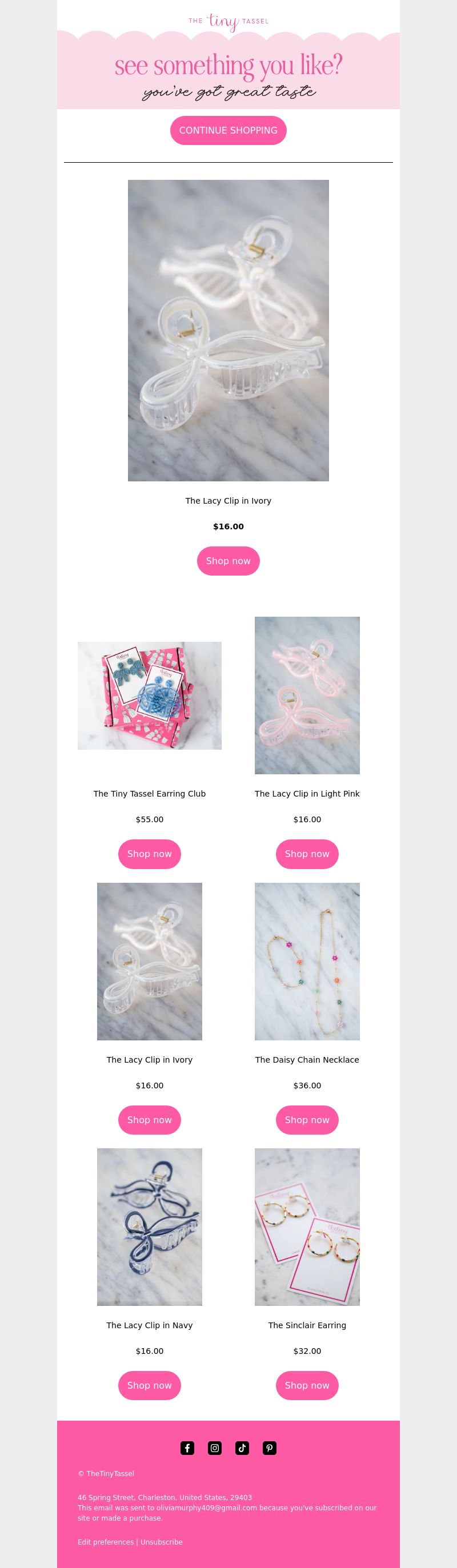Tap the Continue Shopping button
The height and width of the screenshot is (1568, 457).
228,130
